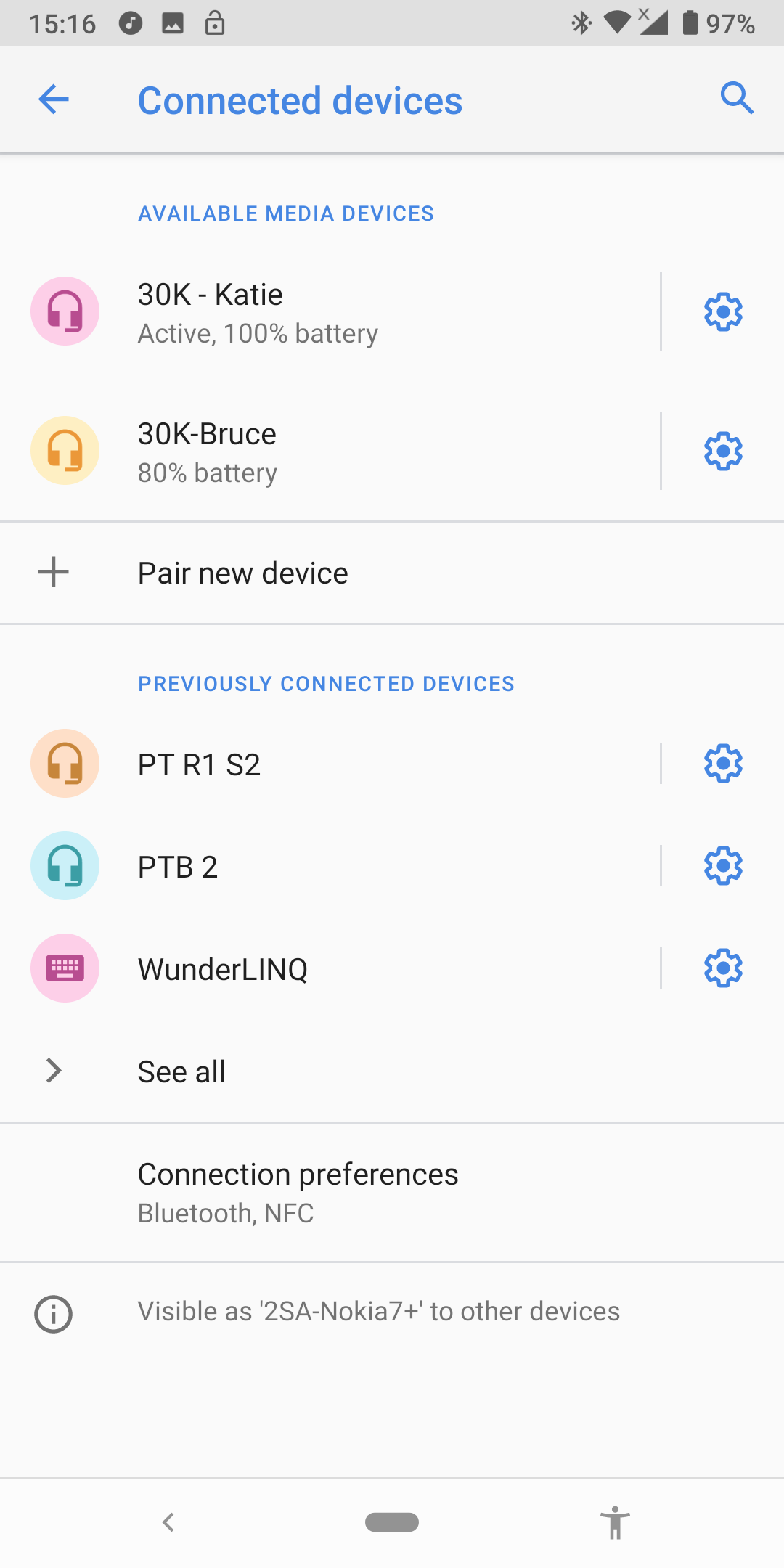Open settings gear for 30K - Katie

pos(723,312)
